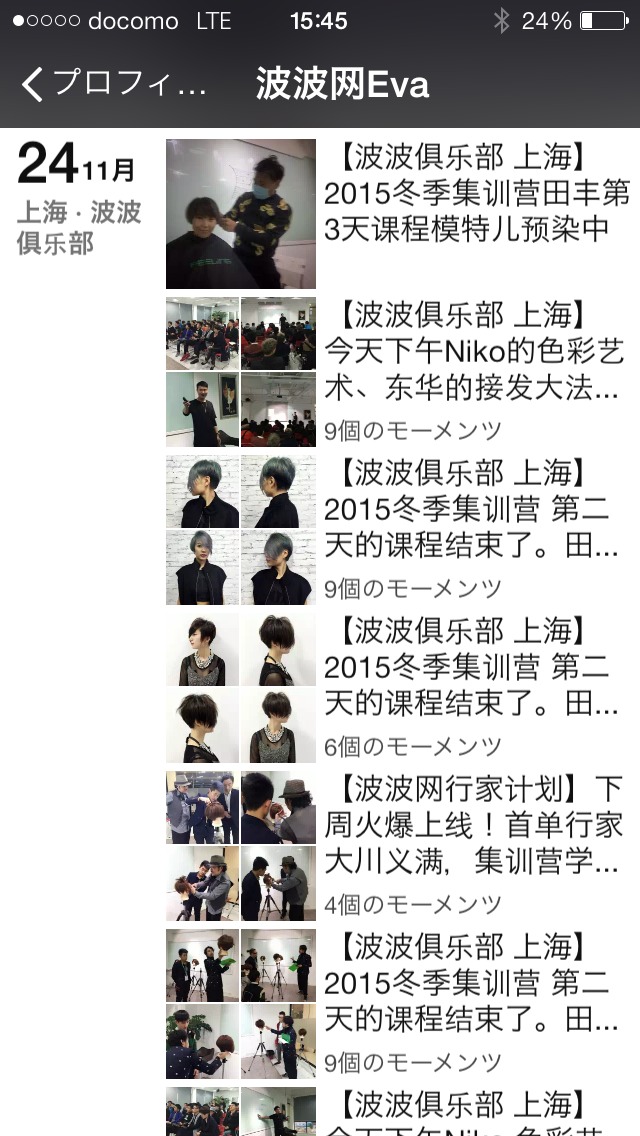Viewport: 640px width, 1136px height.
Task: Open the 4個のモーメンツ post with hat-wearing stylist photos
Action: pyautogui.click(x=241, y=845)
